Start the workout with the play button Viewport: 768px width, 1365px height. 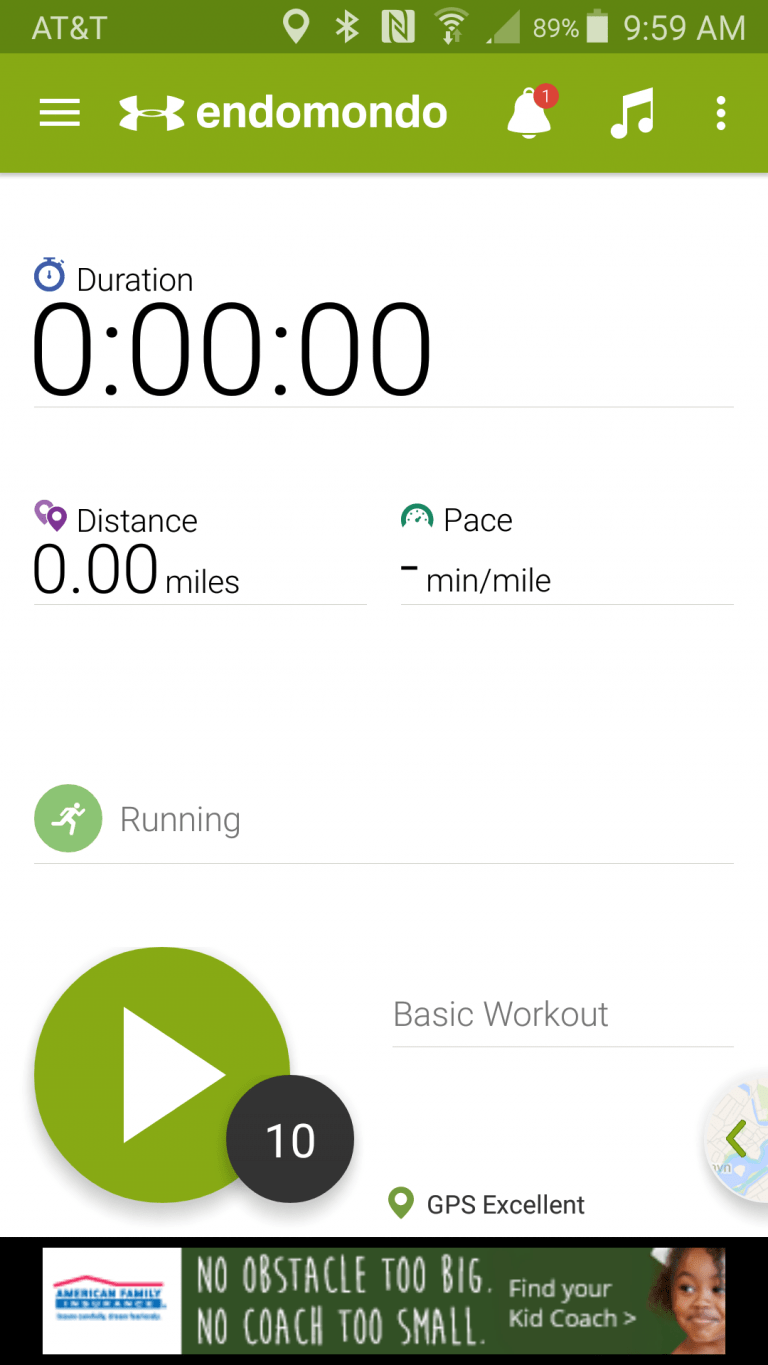162,1075
